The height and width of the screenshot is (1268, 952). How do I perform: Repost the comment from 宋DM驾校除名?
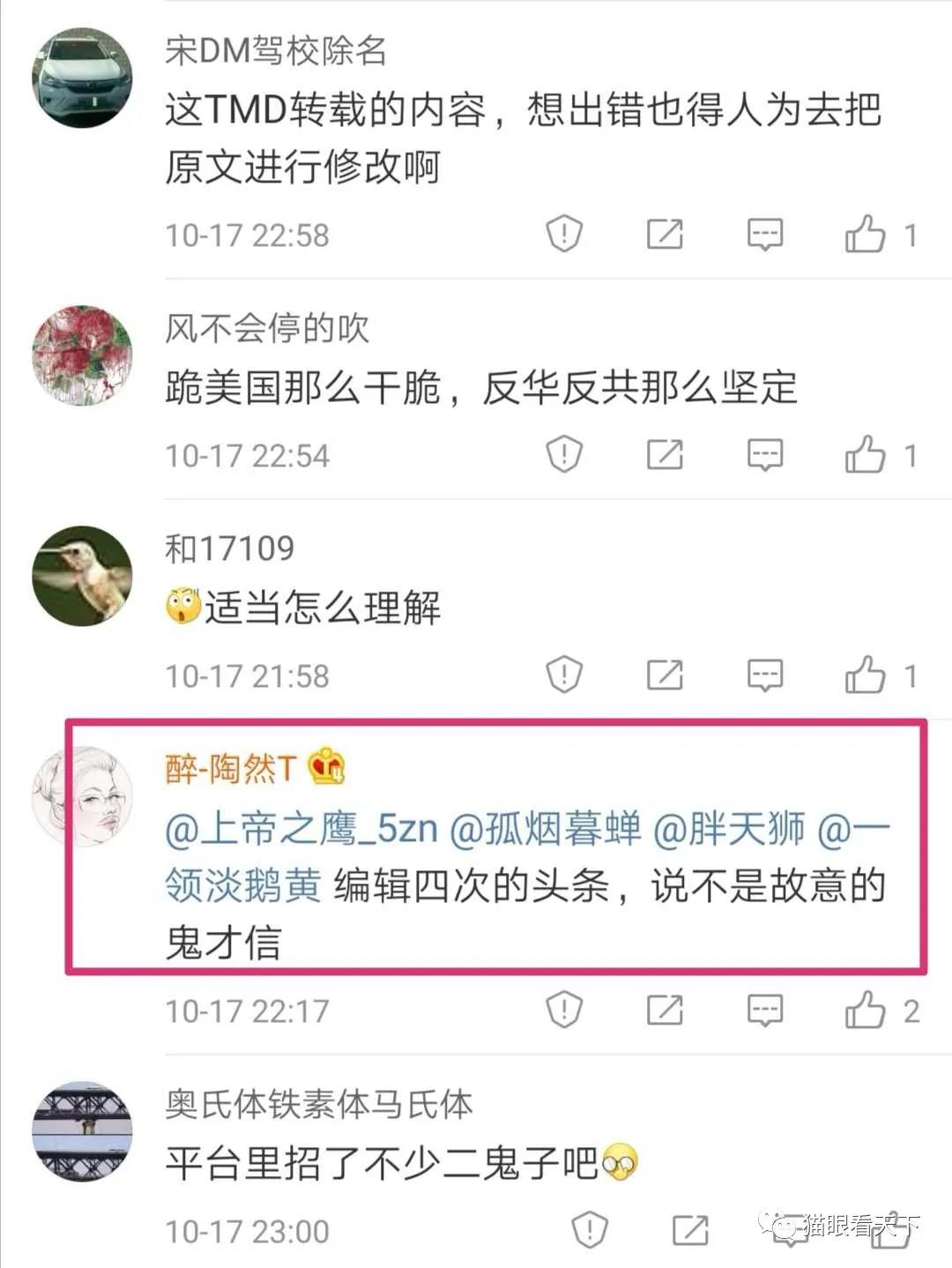[x=665, y=235]
